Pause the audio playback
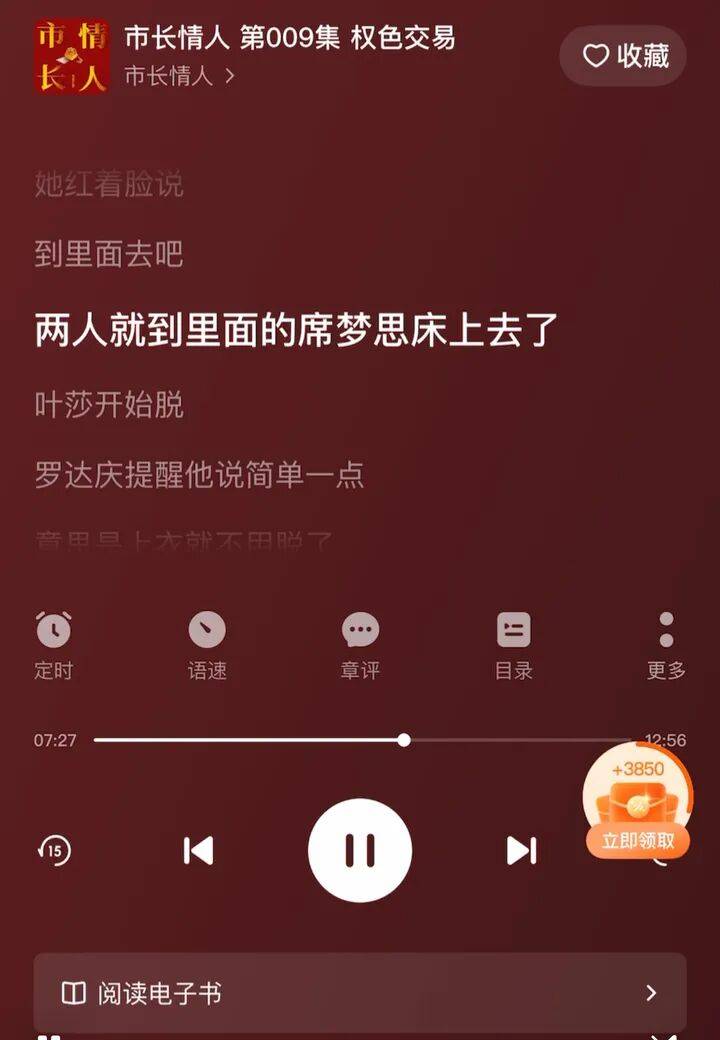The height and width of the screenshot is (1040, 720). (x=360, y=850)
